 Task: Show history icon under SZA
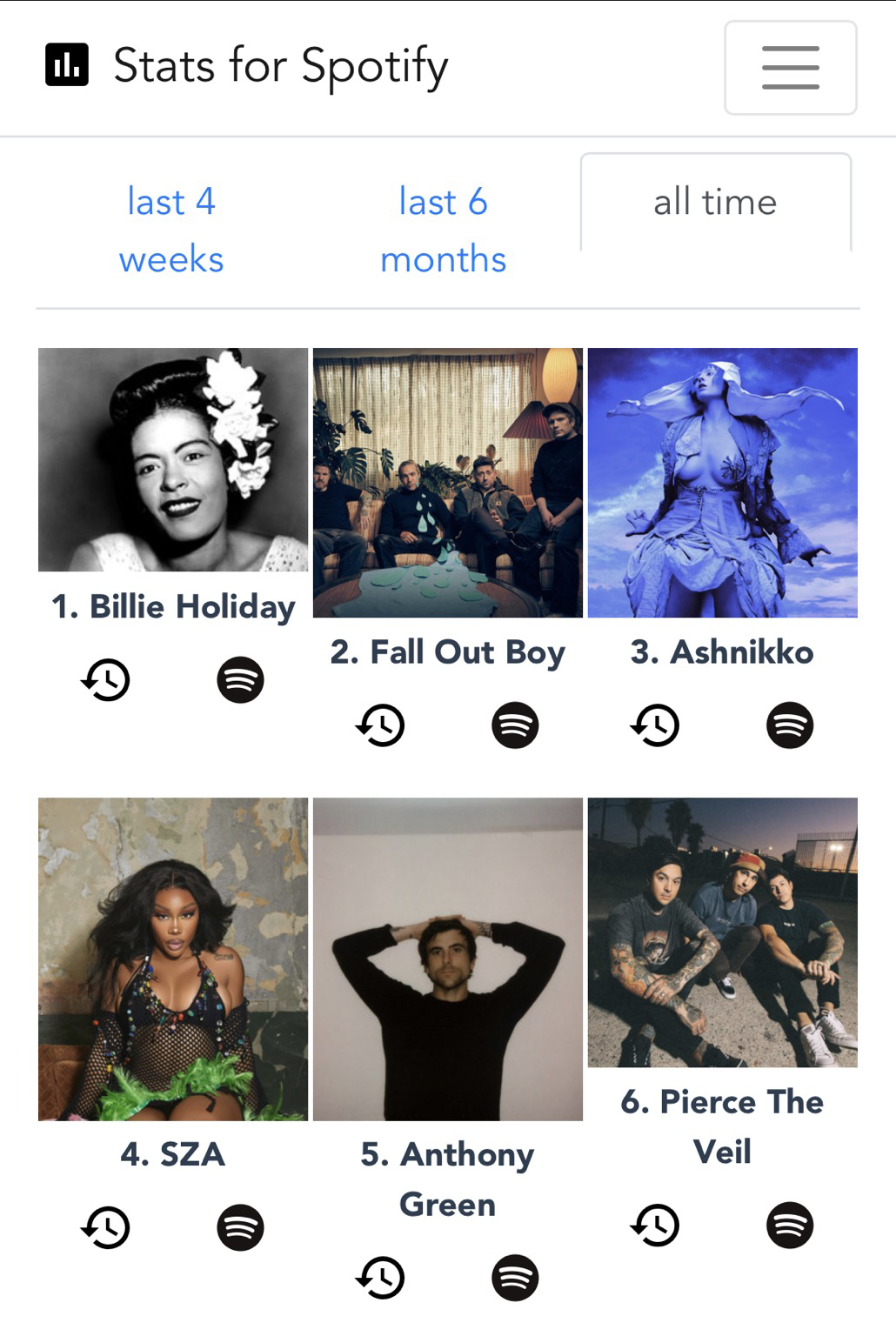tap(106, 1227)
